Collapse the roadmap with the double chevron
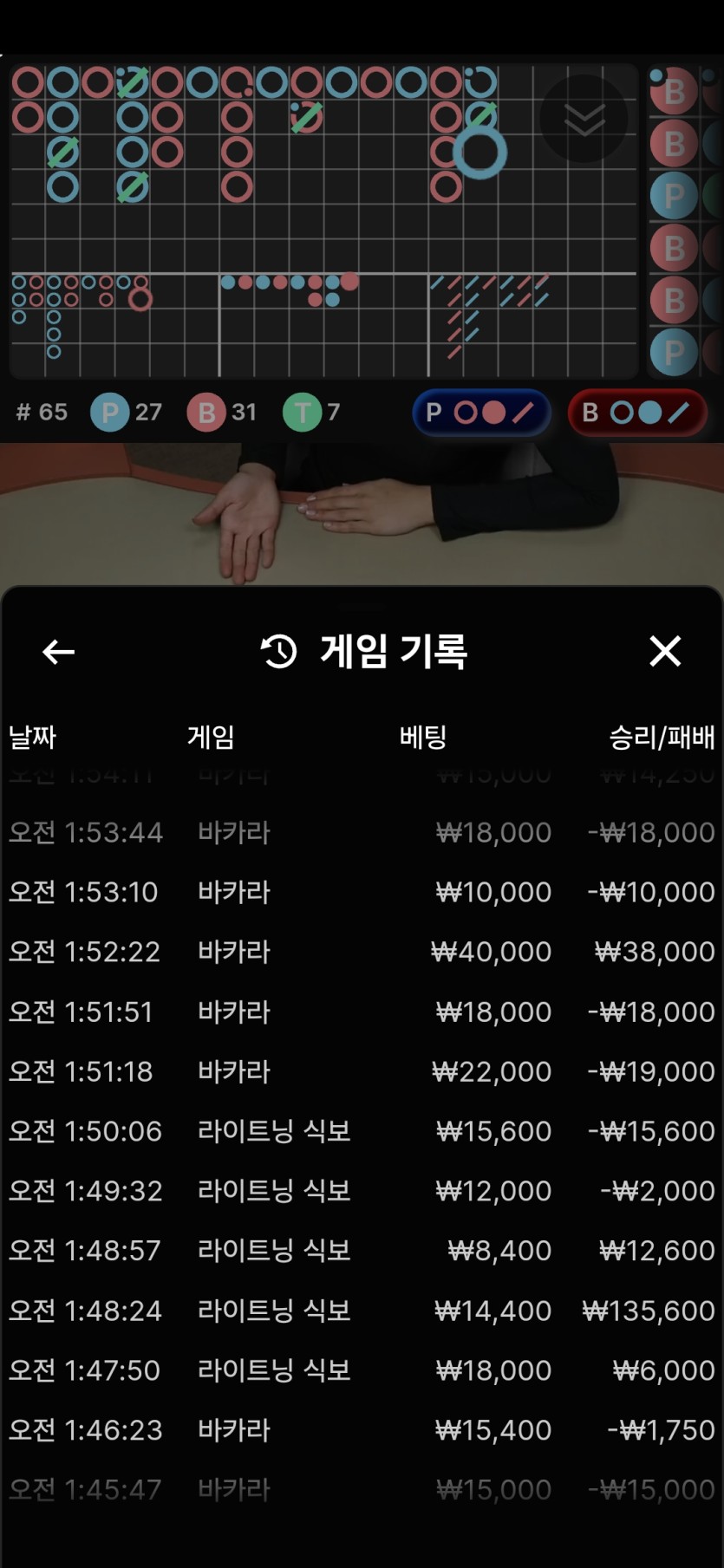 [584, 120]
